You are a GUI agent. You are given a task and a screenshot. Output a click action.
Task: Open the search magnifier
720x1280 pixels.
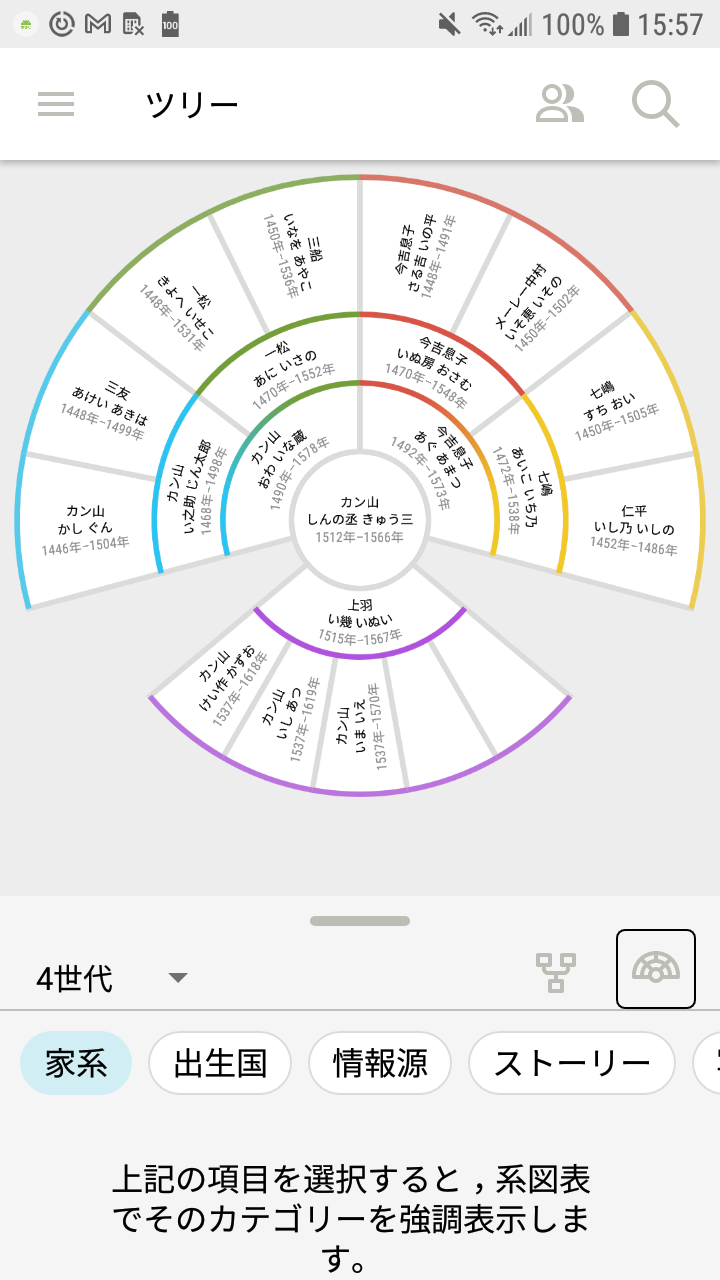656,104
